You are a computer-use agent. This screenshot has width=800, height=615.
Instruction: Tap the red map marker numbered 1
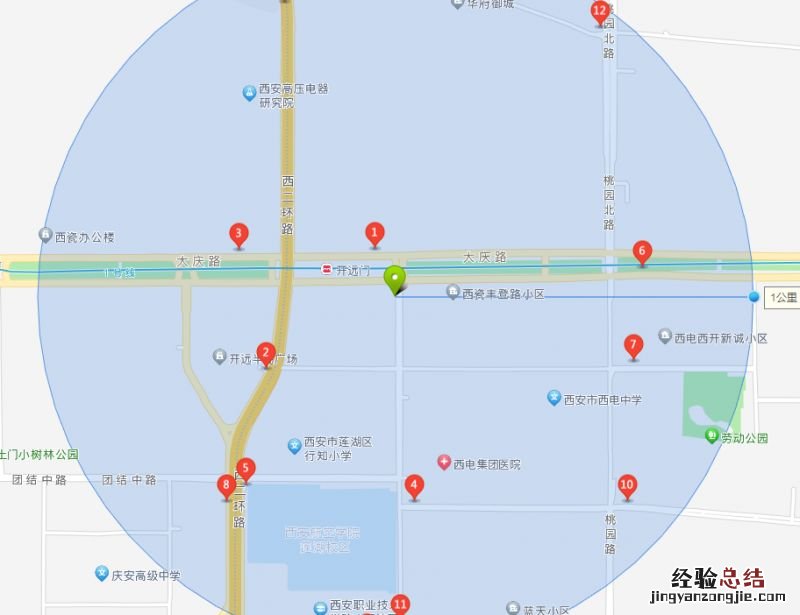click(374, 235)
